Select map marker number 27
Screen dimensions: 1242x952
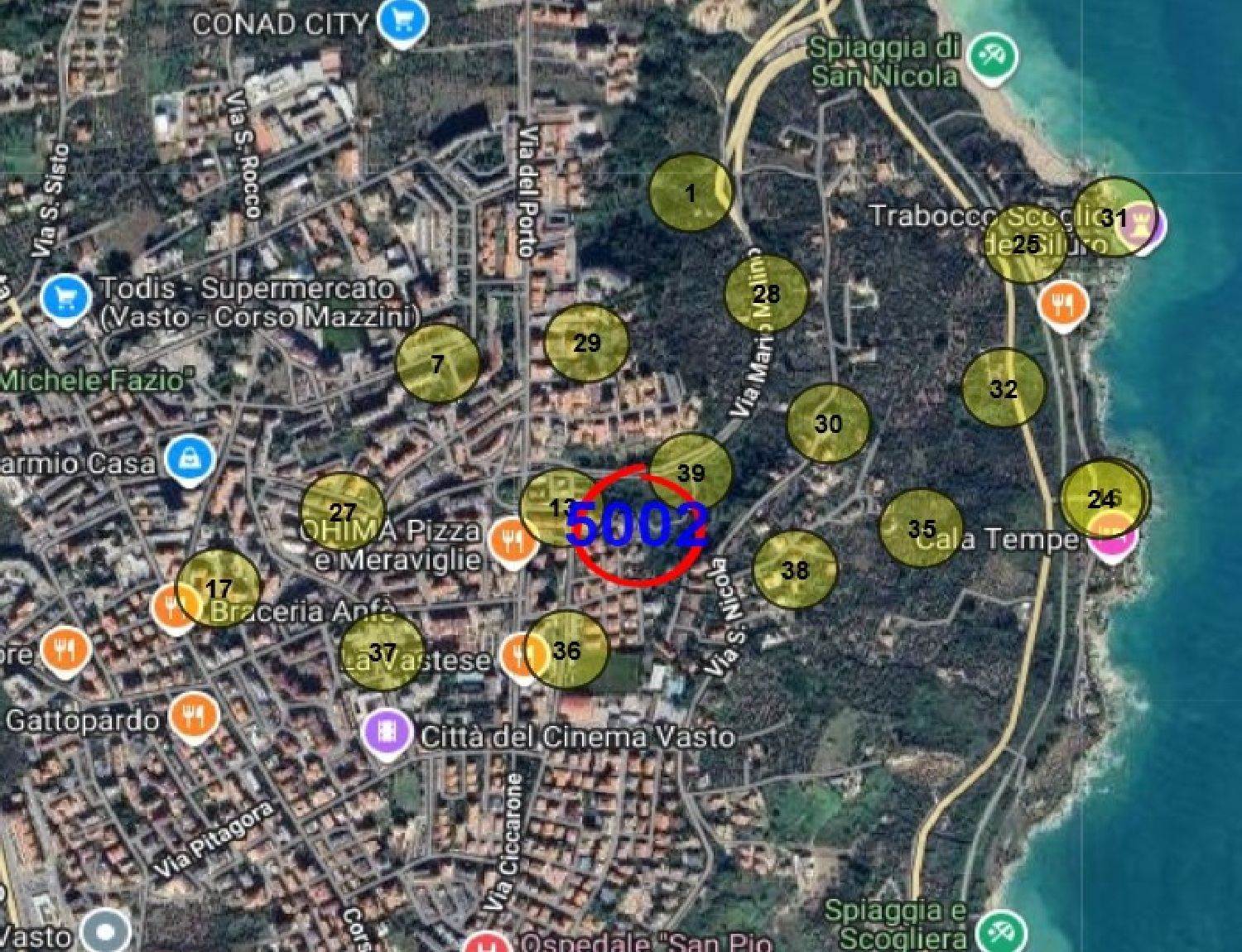tap(342, 512)
